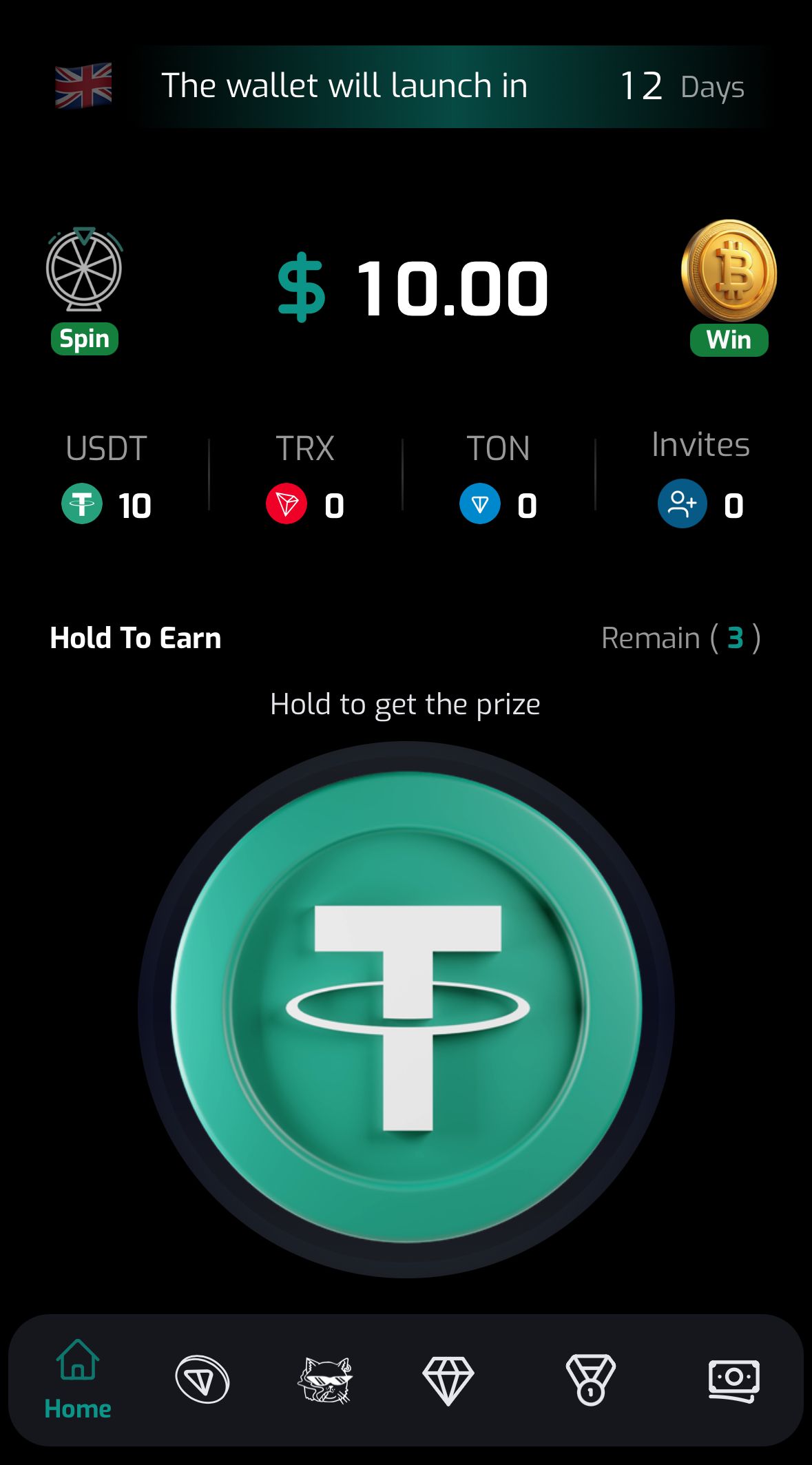
Task: Open the medal ranking tab
Action: click(x=590, y=1379)
